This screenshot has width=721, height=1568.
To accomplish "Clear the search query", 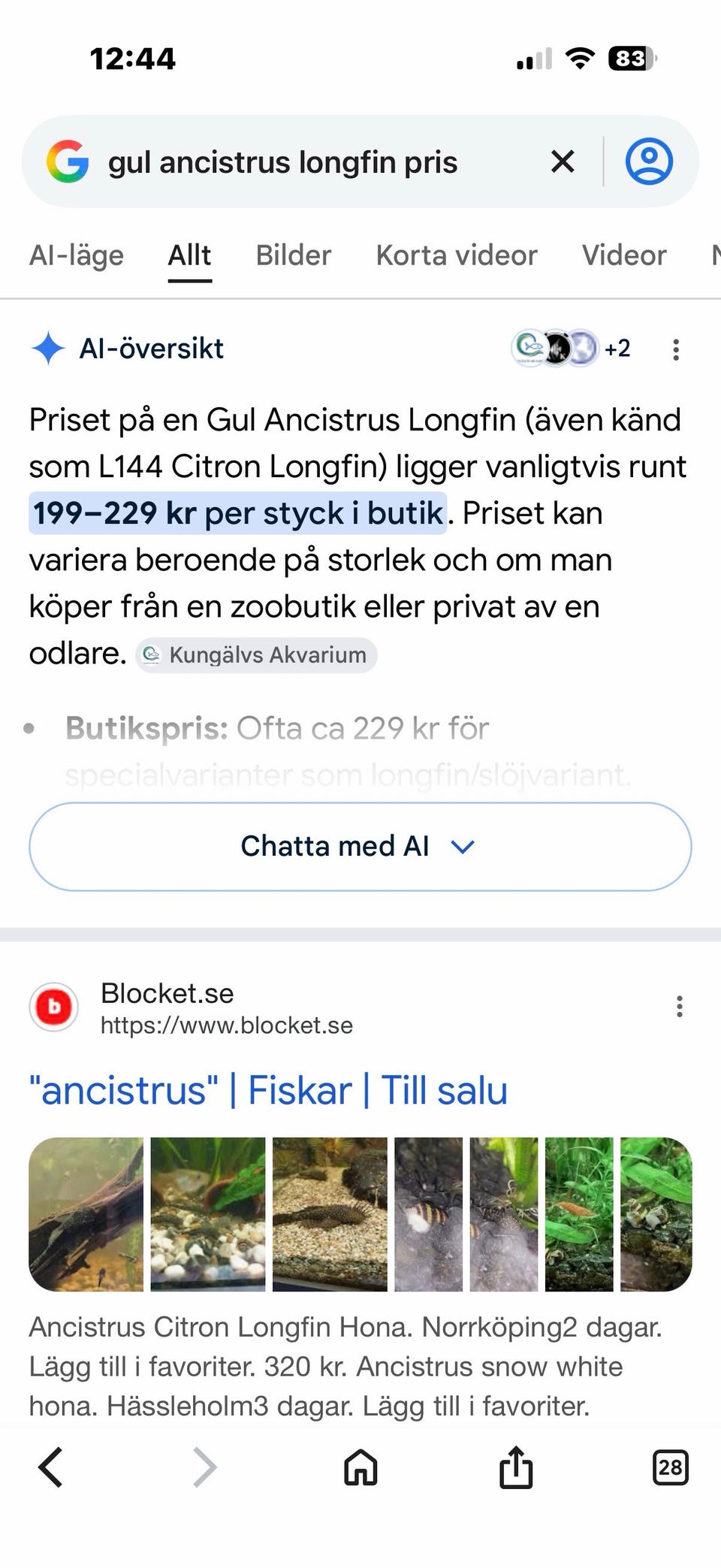I will tap(563, 162).
